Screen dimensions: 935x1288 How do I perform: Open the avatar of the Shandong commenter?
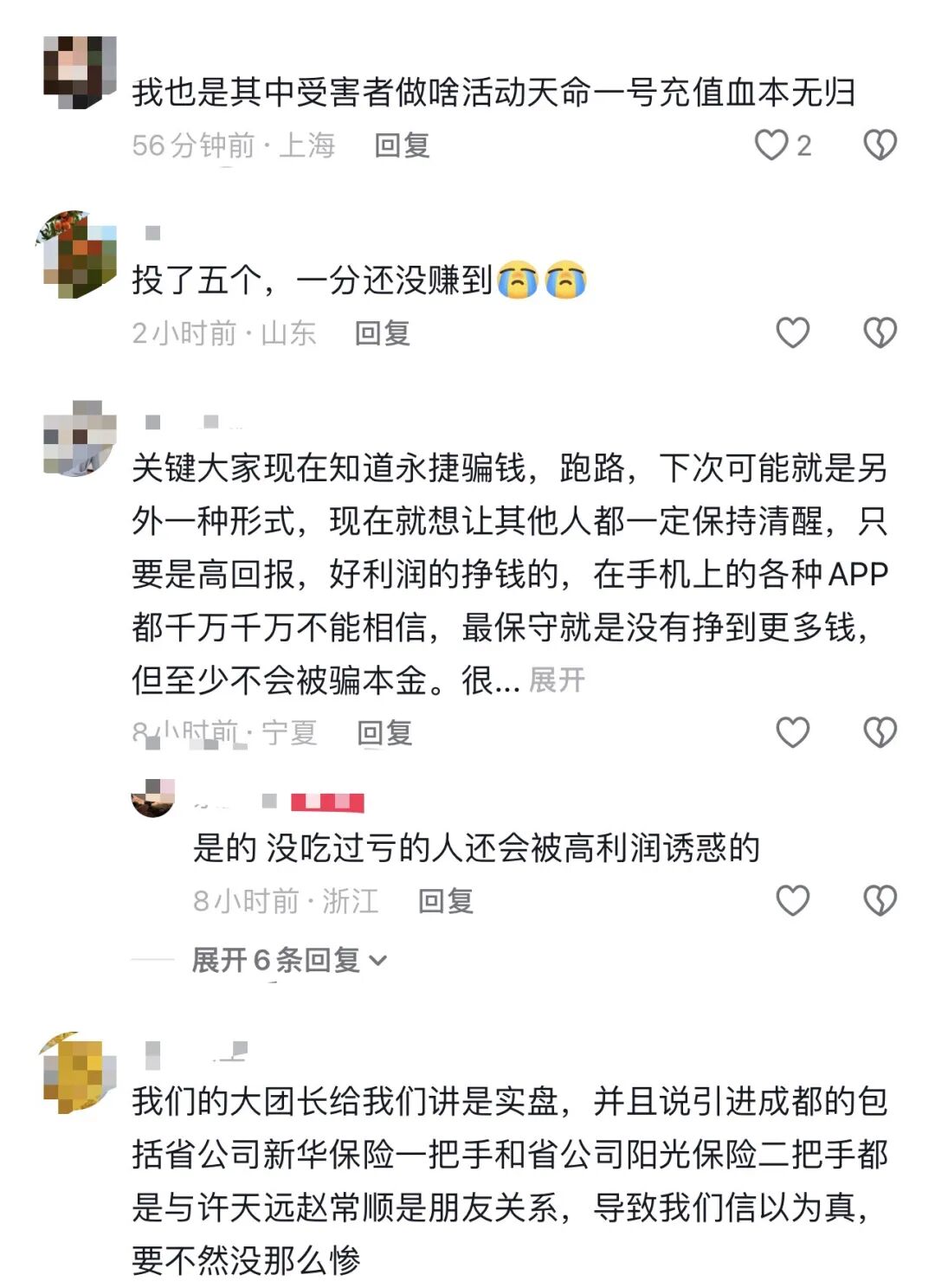pos(80,255)
